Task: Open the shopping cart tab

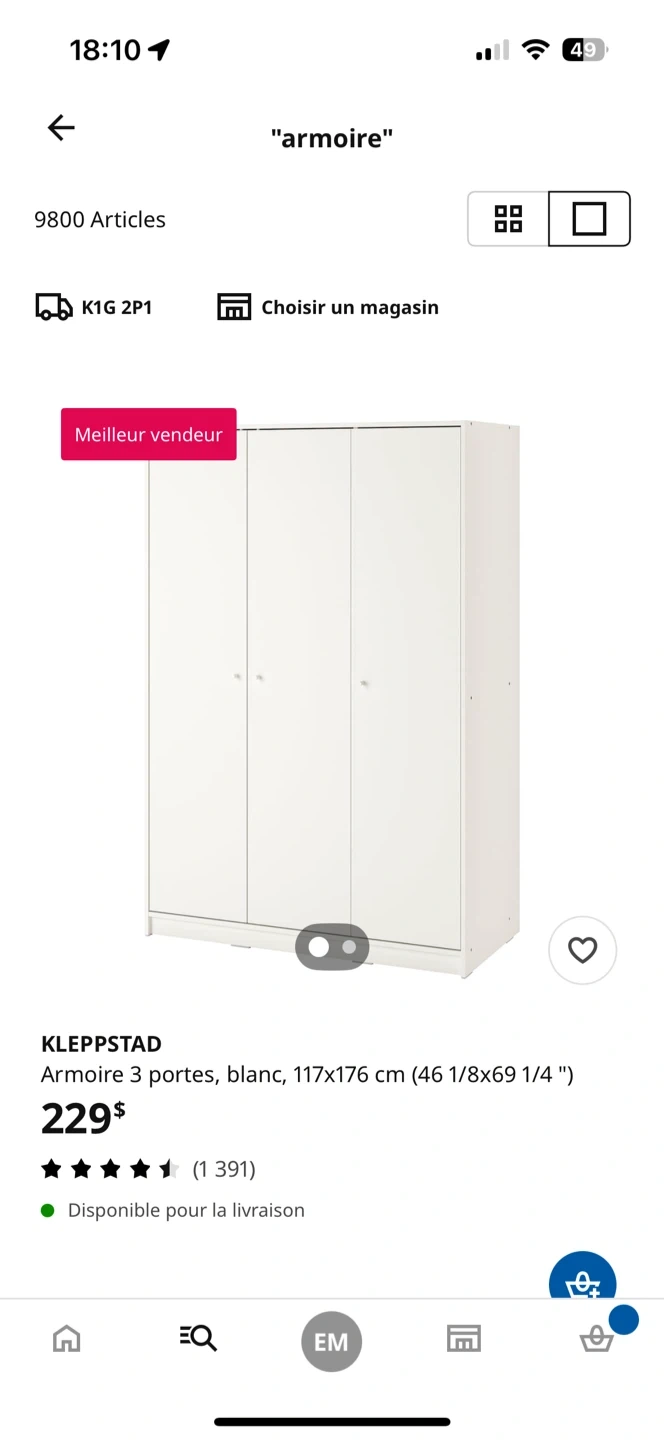Action: click(x=598, y=1338)
